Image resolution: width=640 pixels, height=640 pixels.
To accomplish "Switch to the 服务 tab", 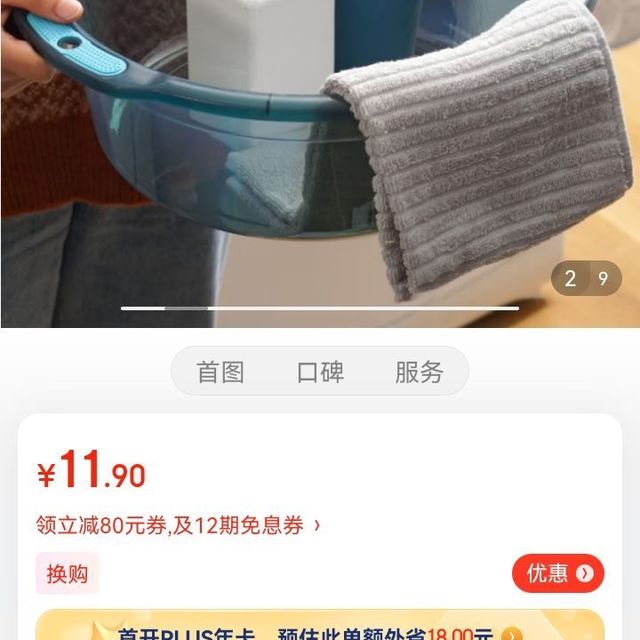I will 419,372.
